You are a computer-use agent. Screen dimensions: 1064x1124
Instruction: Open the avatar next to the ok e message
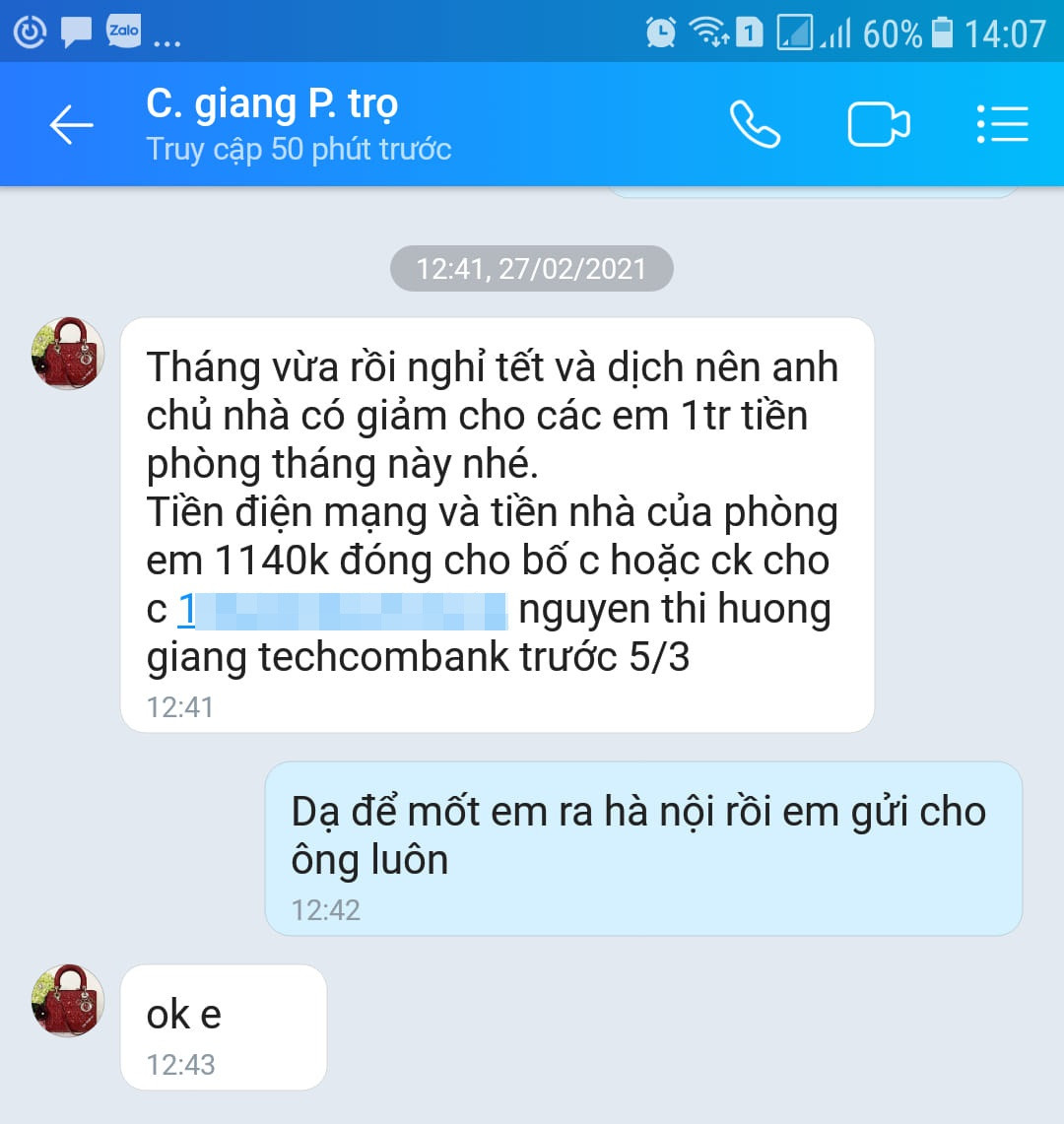67,1000
